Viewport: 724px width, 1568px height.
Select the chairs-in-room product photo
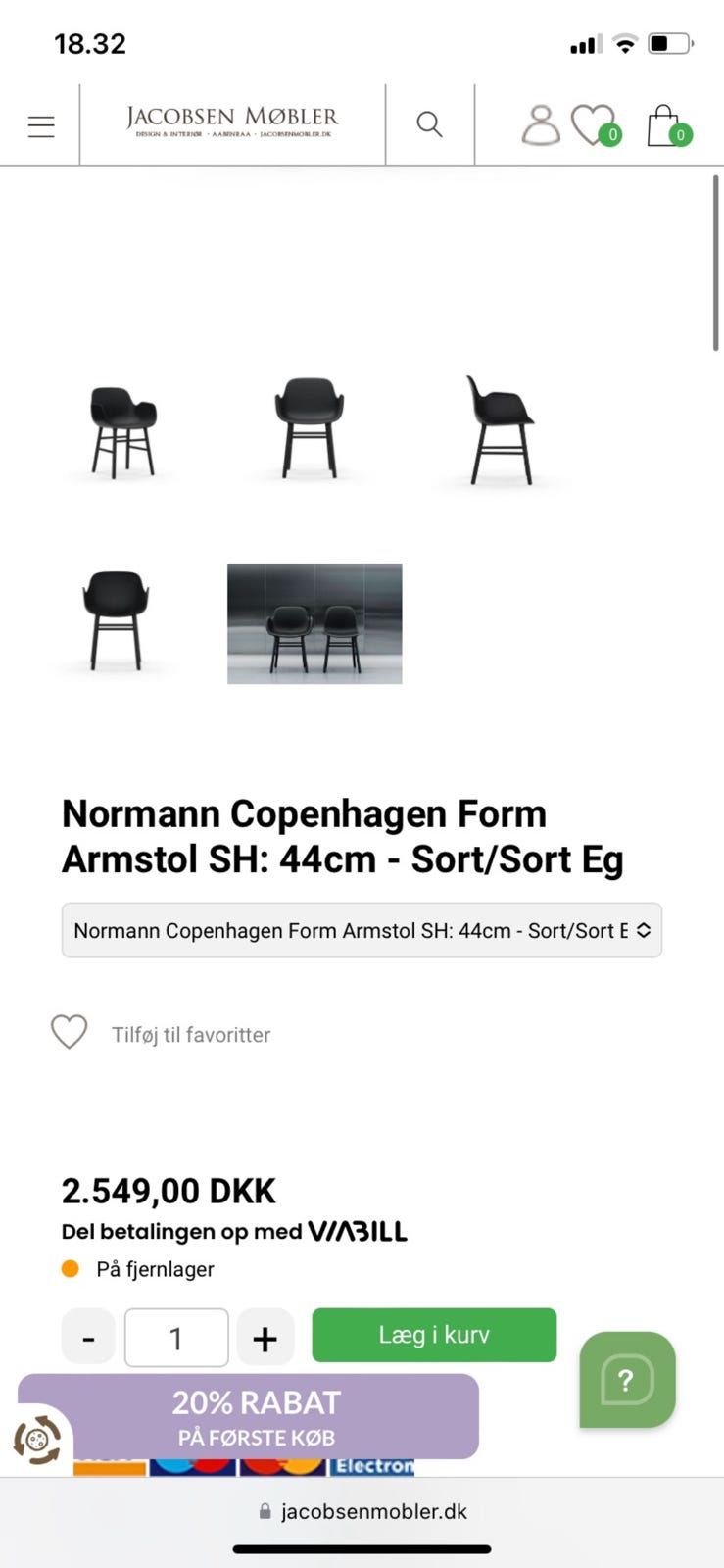[314, 623]
